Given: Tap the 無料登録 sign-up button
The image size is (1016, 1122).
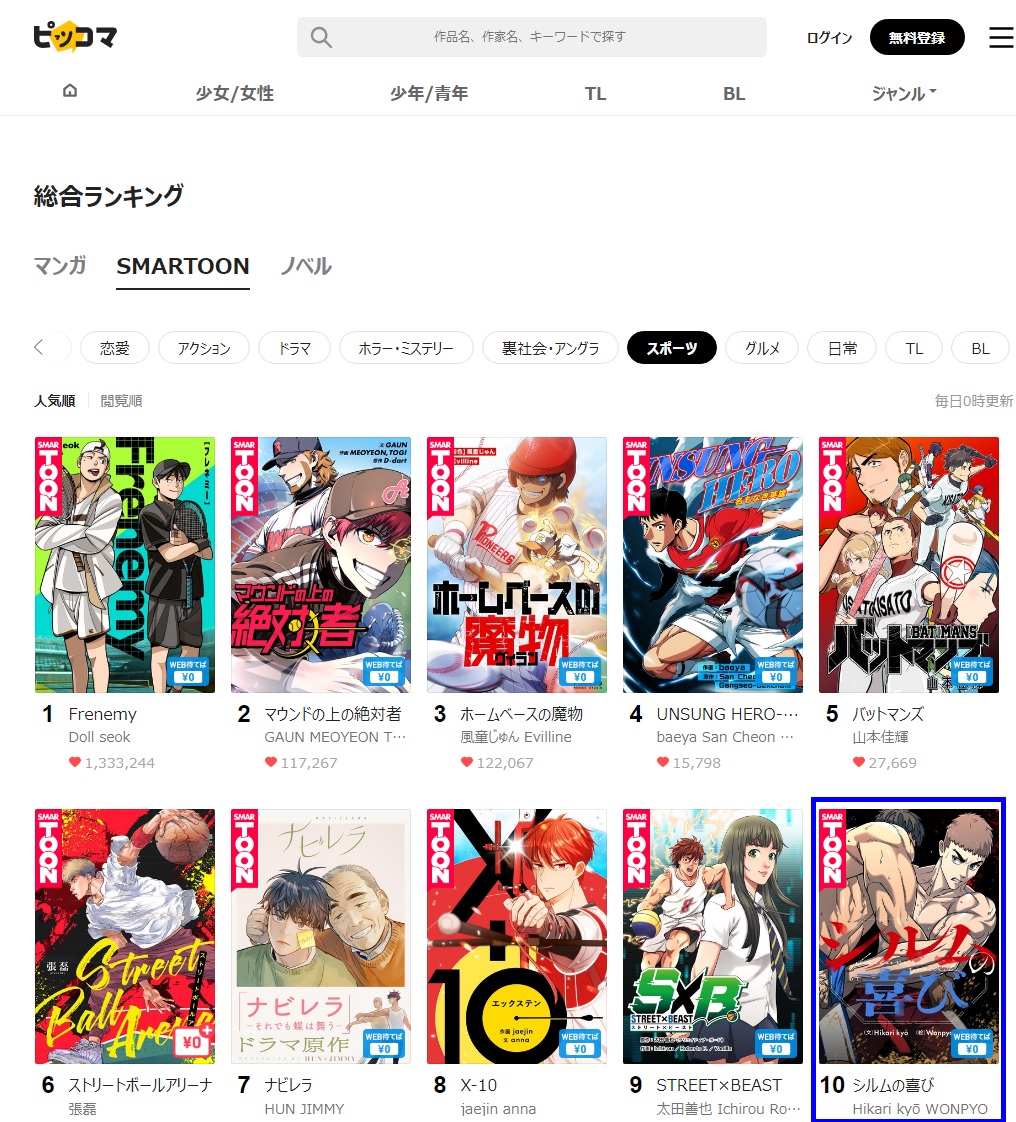Looking at the screenshot, I should click(916, 38).
